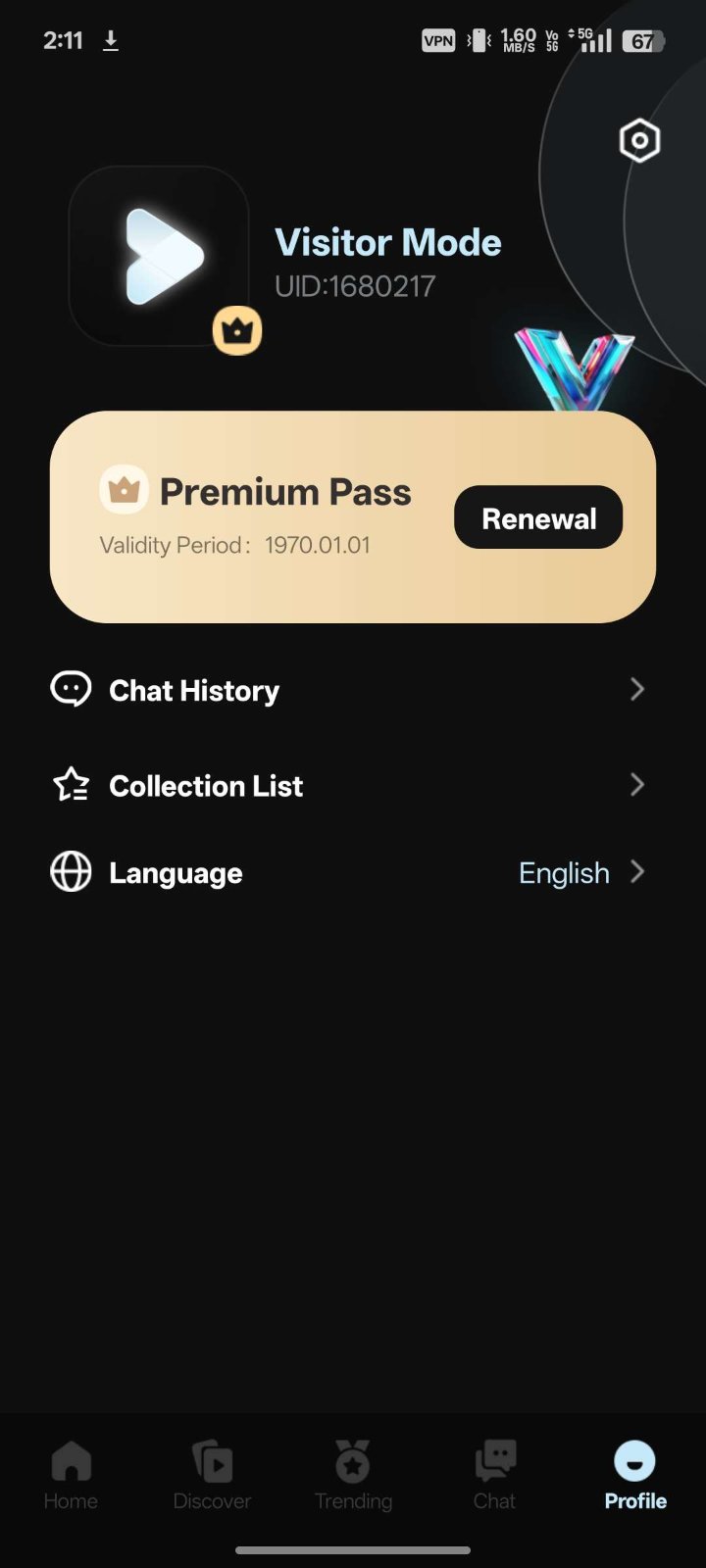Image resolution: width=706 pixels, height=1568 pixels.
Task: Switch to the Trending tab
Action: click(353, 1475)
